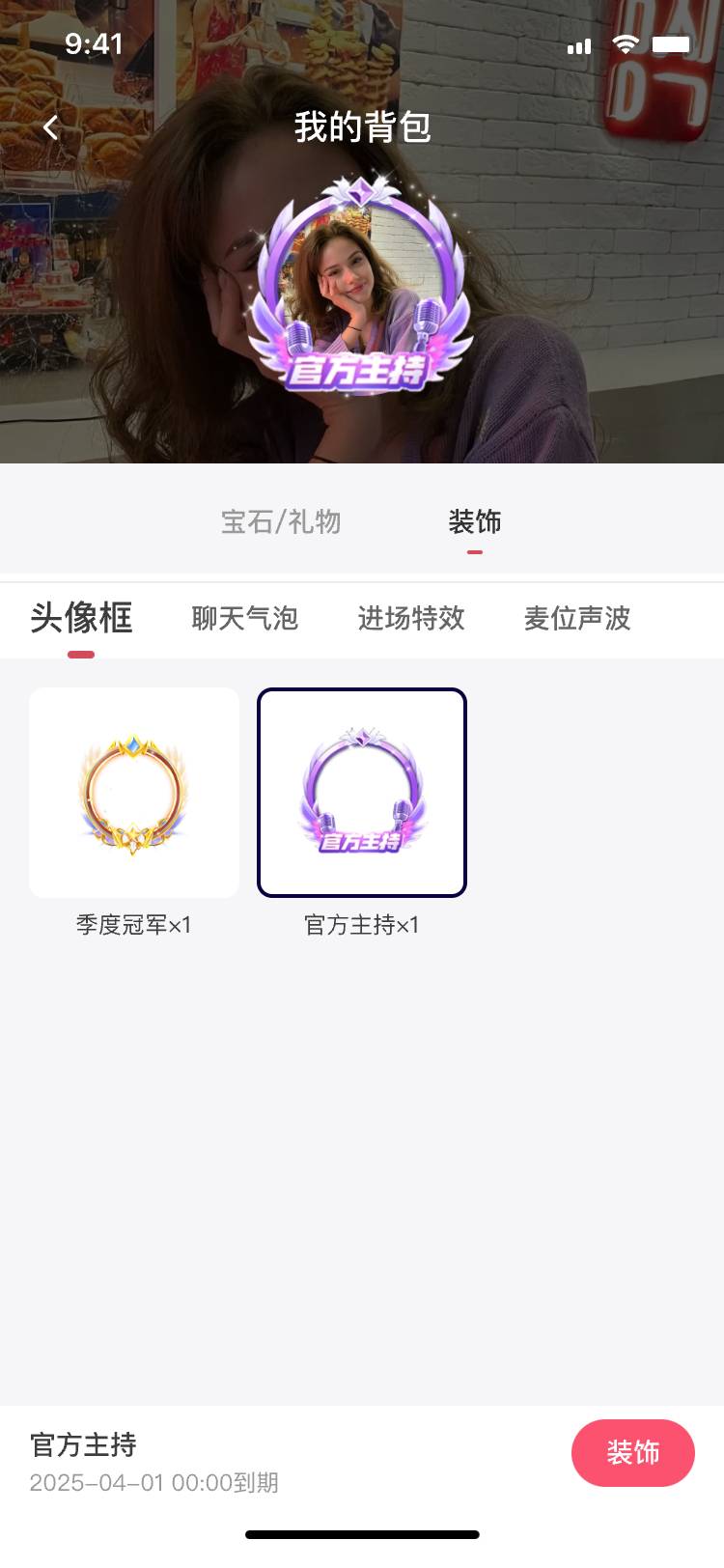The width and height of the screenshot is (724, 1568).
Task: Tap the cellular signal bars icon
Action: tap(579, 44)
